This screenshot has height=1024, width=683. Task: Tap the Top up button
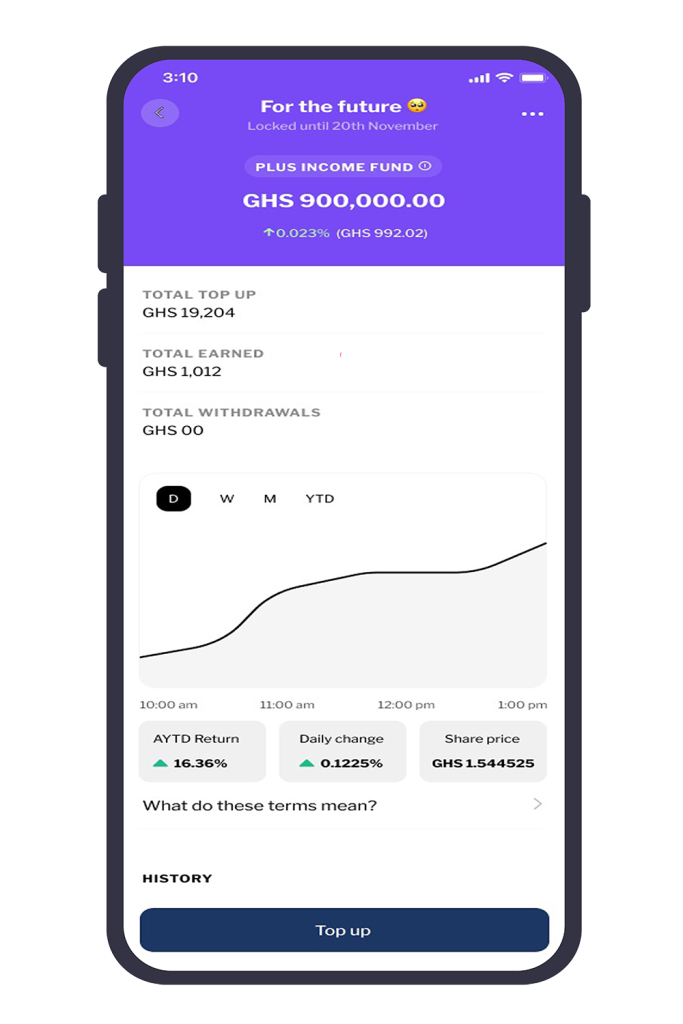click(343, 930)
